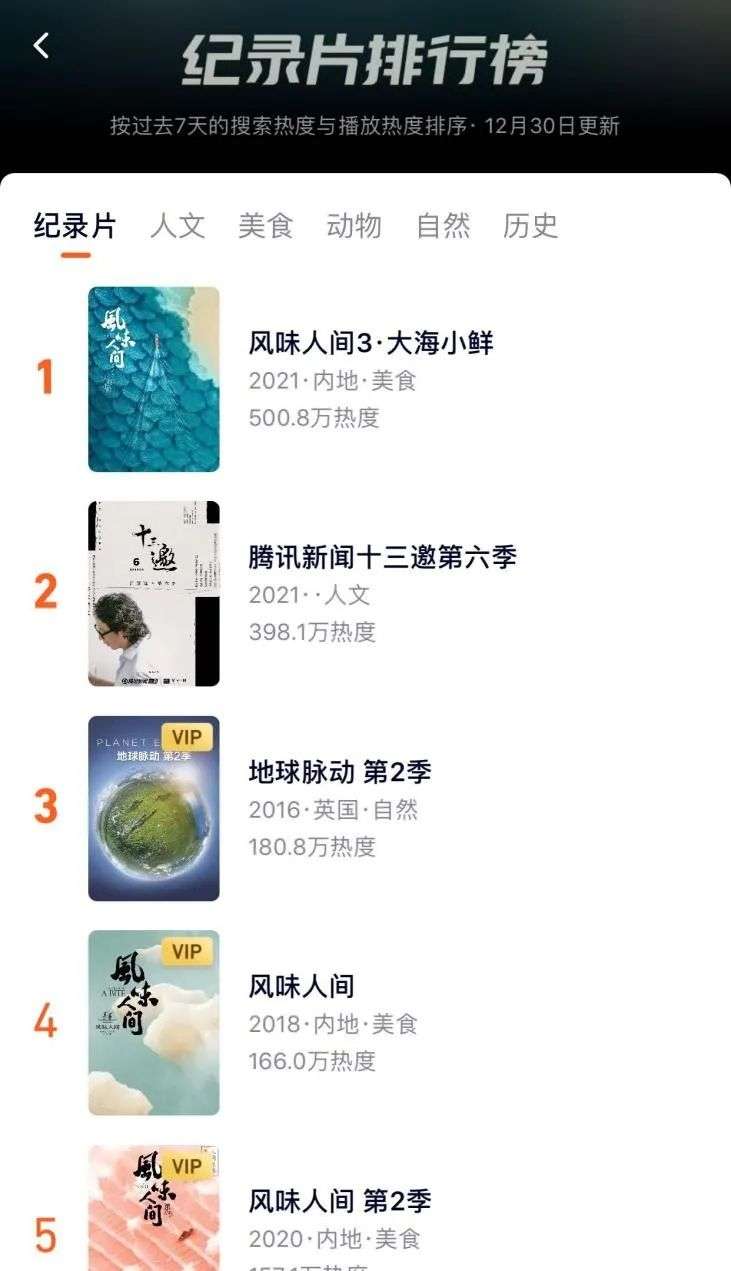Switch to the 美食 tab
The height and width of the screenshot is (1271, 731).
click(266, 226)
